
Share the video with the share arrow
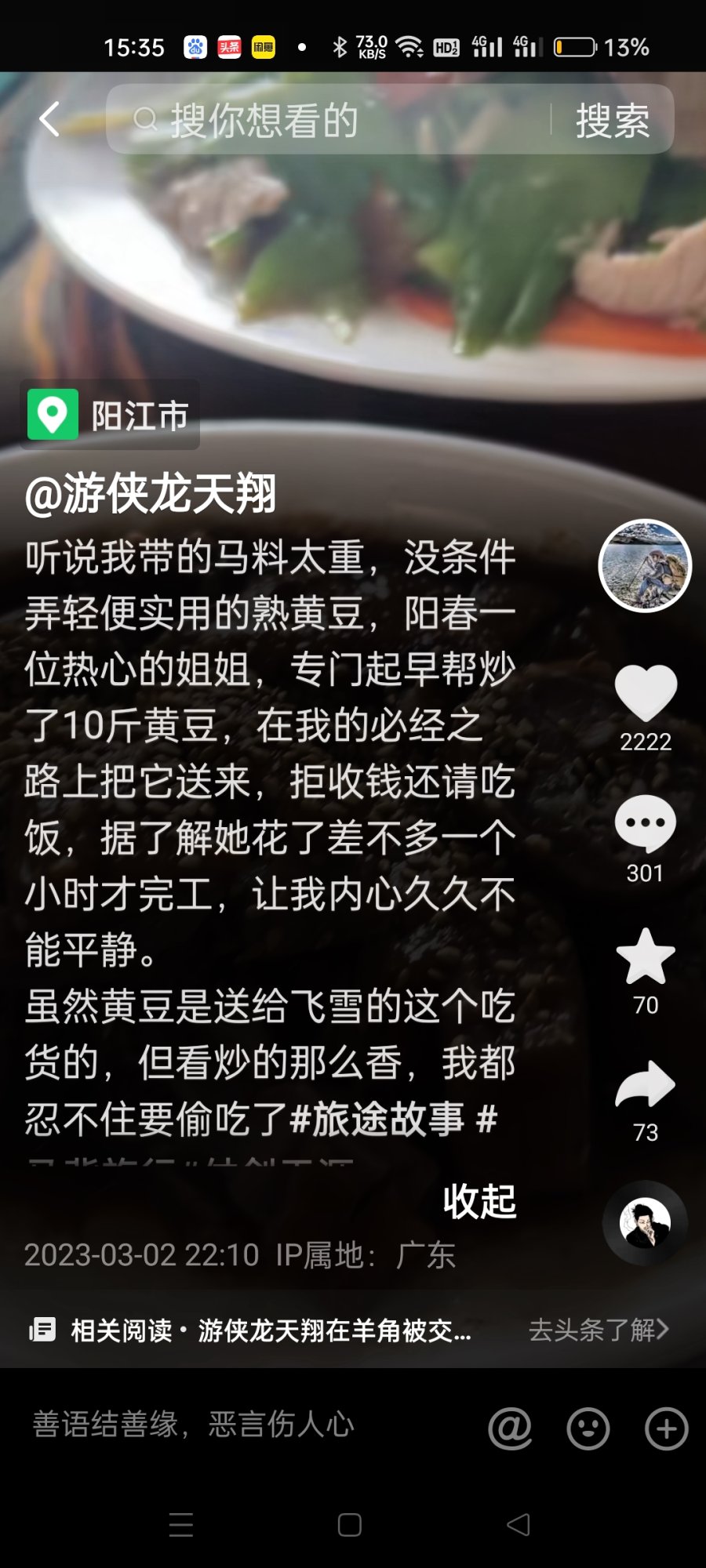click(x=645, y=1084)
